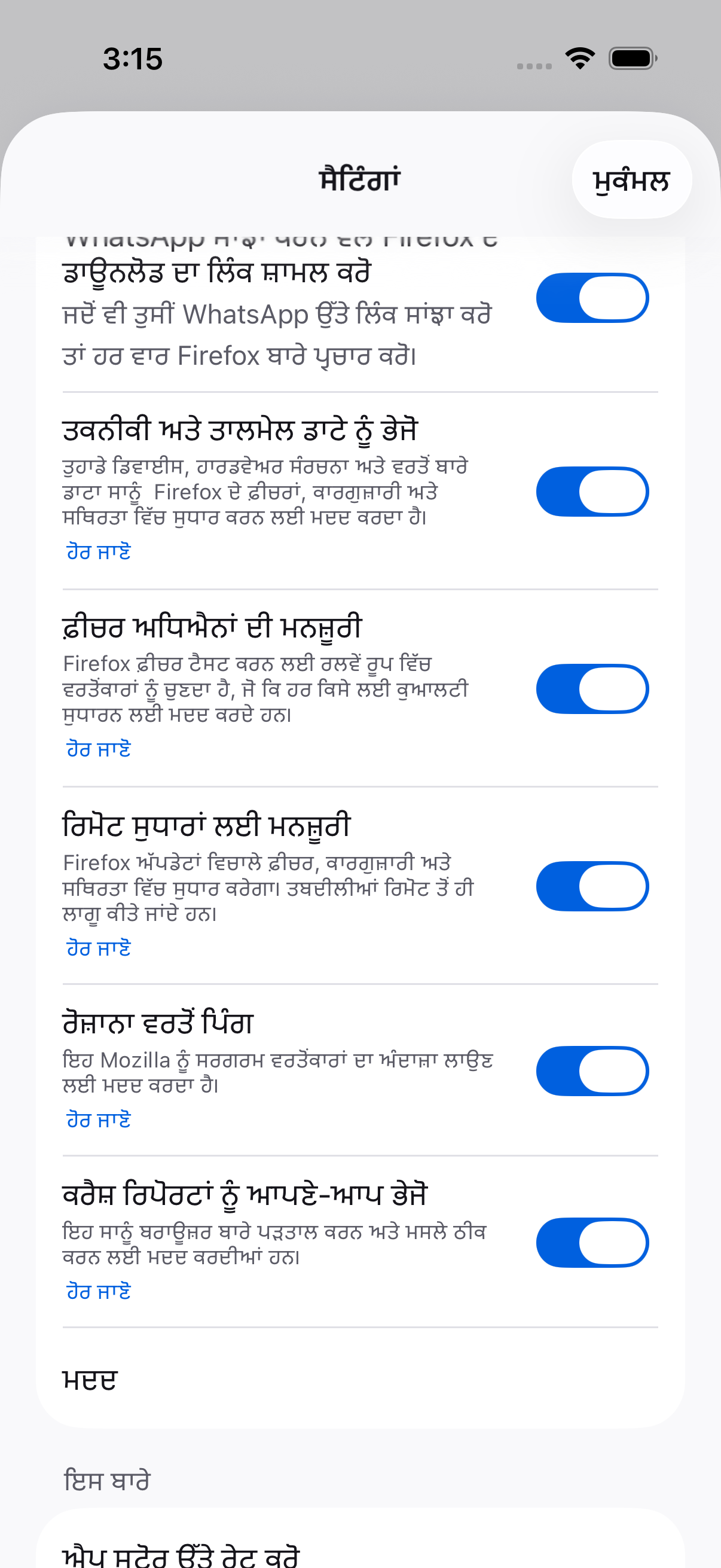Disable ਤਕਨੀਕੀ ਅਤੇ ਤਾਲਮੇਲ ਡਾਟੇ ਨੂੰ ਭੇਜੋ switch

click(592, 492)
